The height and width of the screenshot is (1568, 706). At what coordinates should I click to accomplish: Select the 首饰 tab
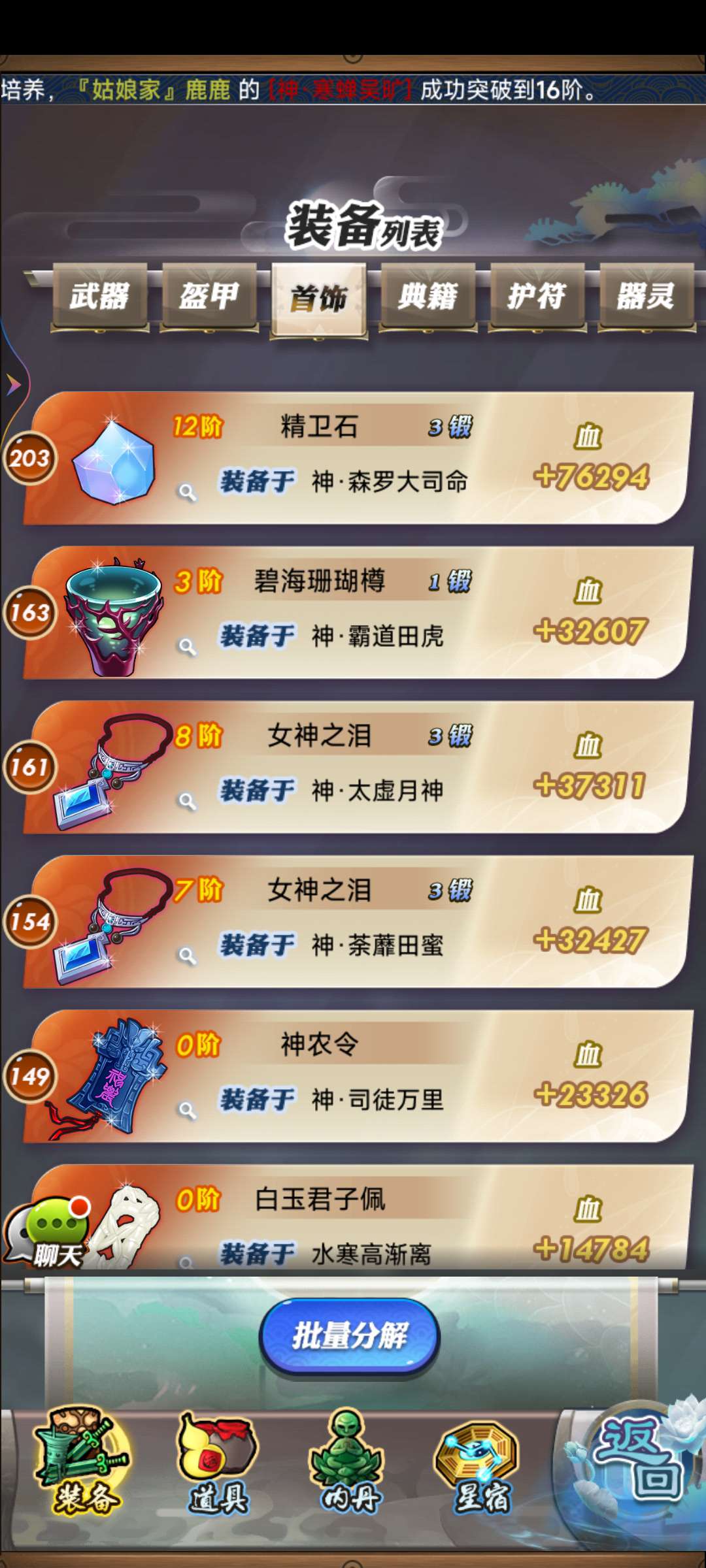(x=318, y=299)
